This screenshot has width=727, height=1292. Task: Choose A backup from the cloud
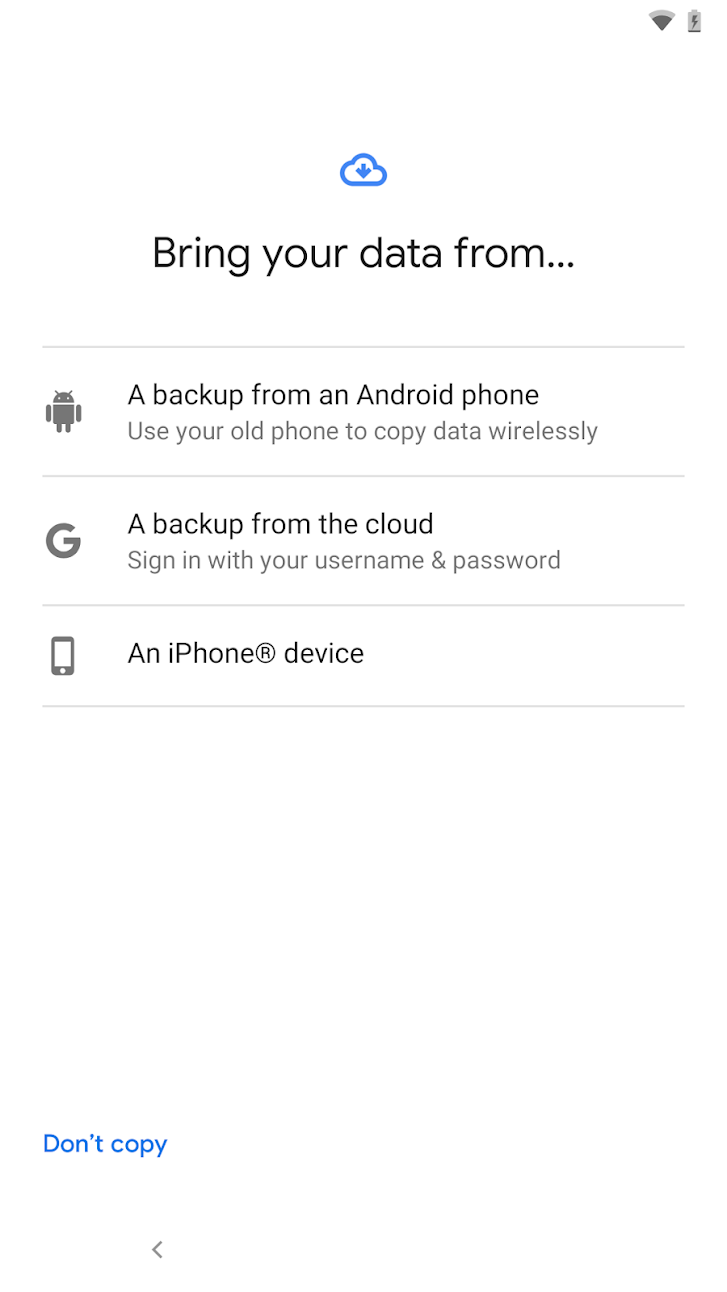pos(362,541)
